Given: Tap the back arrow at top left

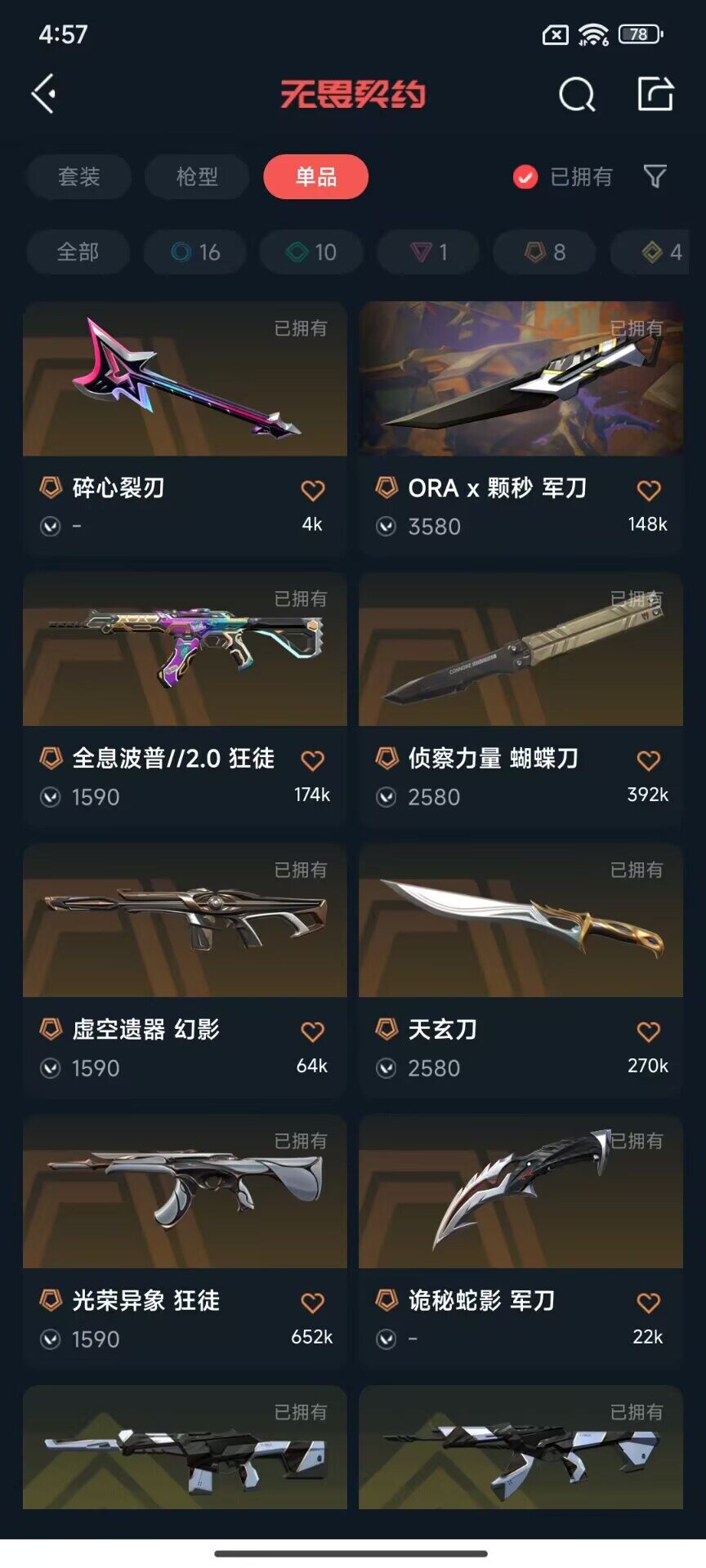Looking at the screenshot, I should tap(45, 93).
